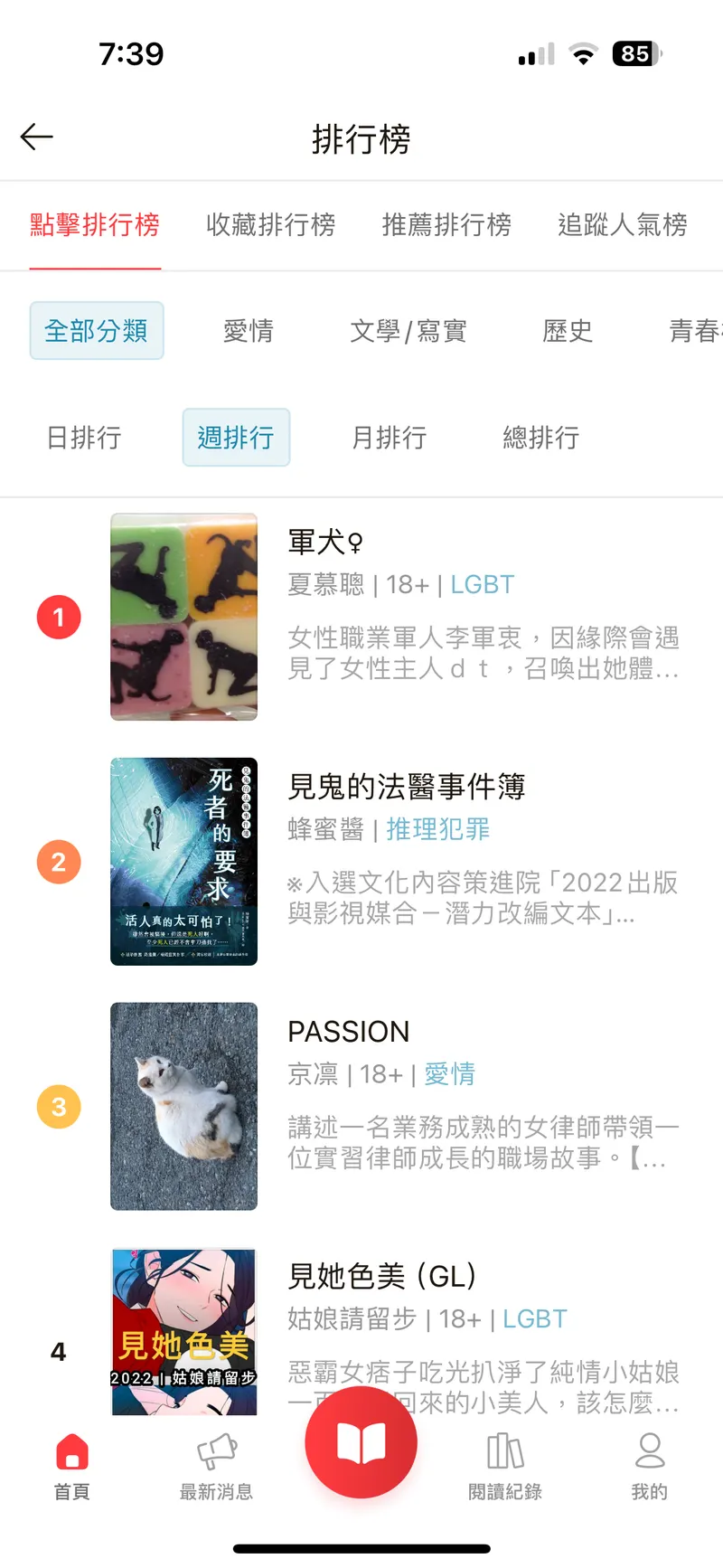Open the book 軍犬♀

tap(325, 543)
